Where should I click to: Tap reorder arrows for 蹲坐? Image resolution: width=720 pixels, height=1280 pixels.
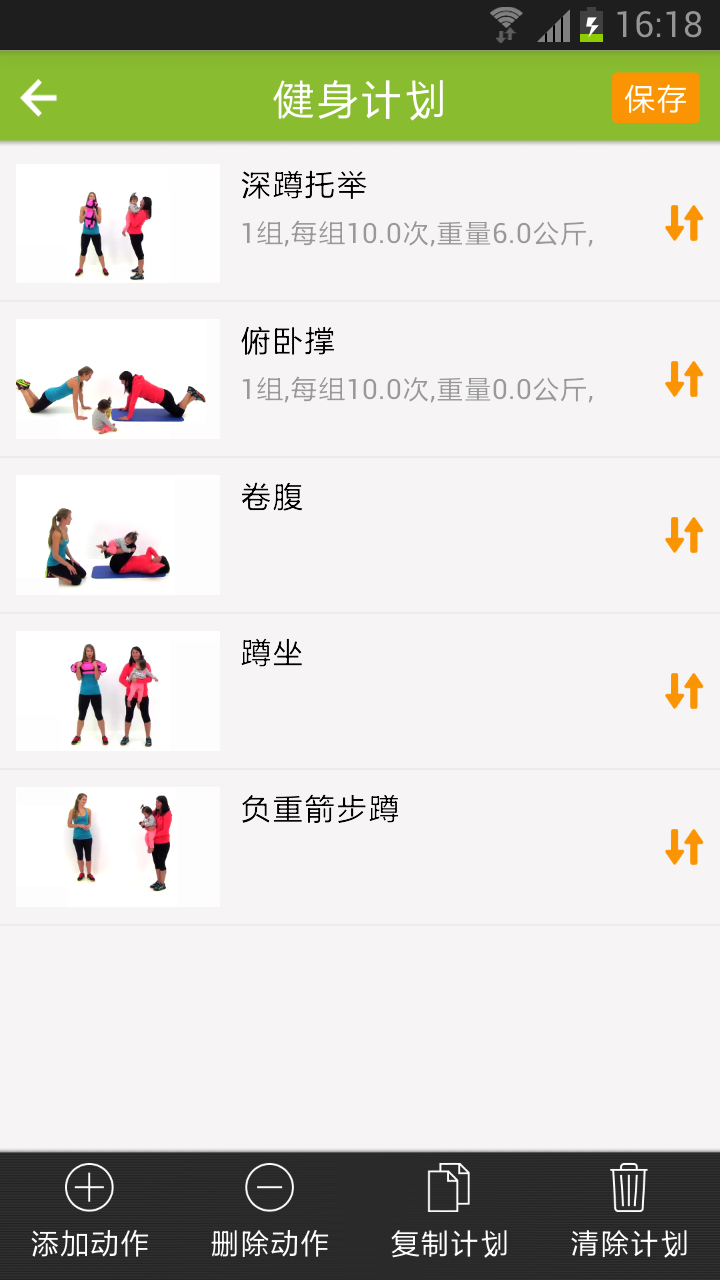click(684, 691)
